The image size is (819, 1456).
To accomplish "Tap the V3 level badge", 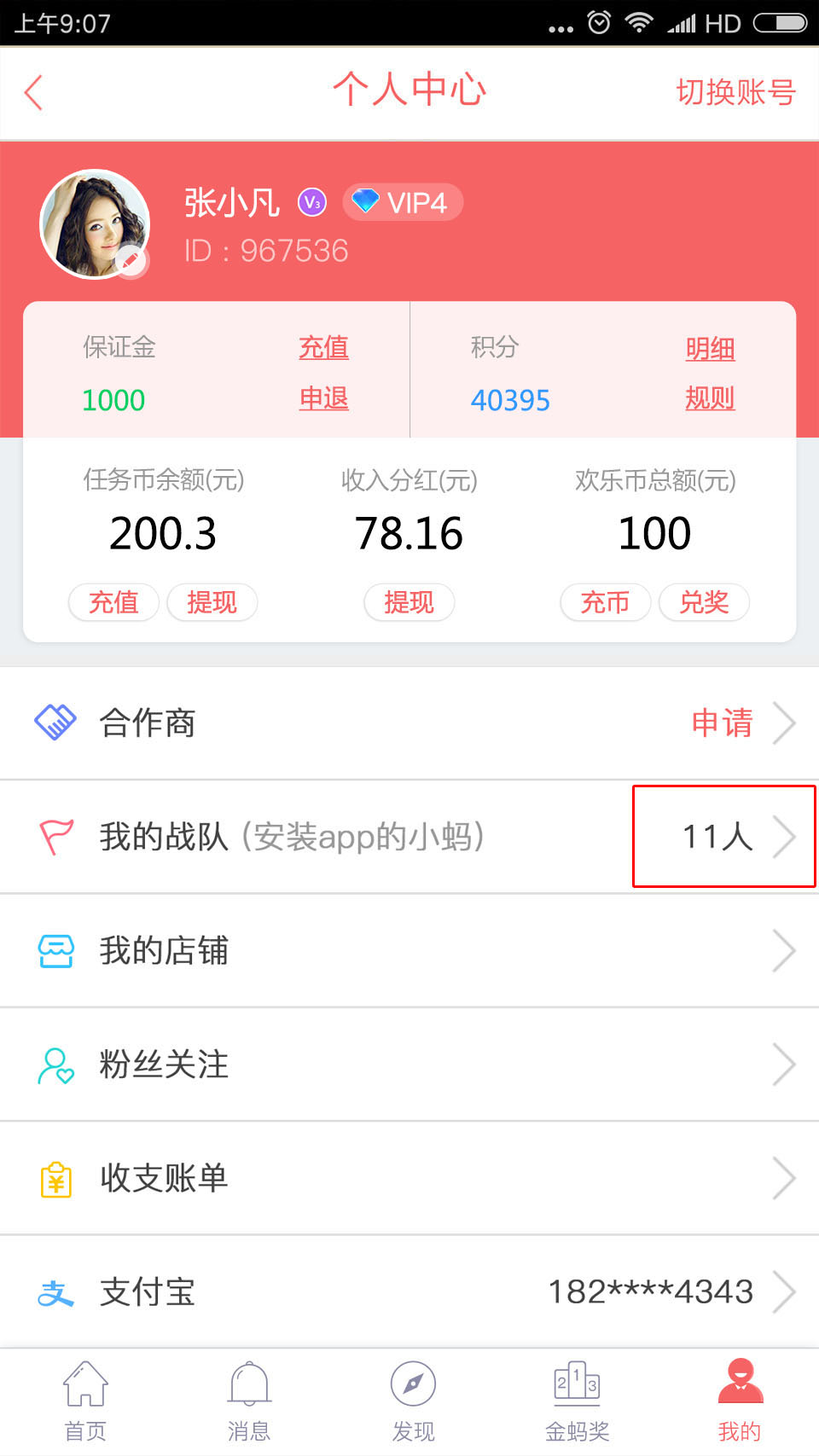I will 311,202.
